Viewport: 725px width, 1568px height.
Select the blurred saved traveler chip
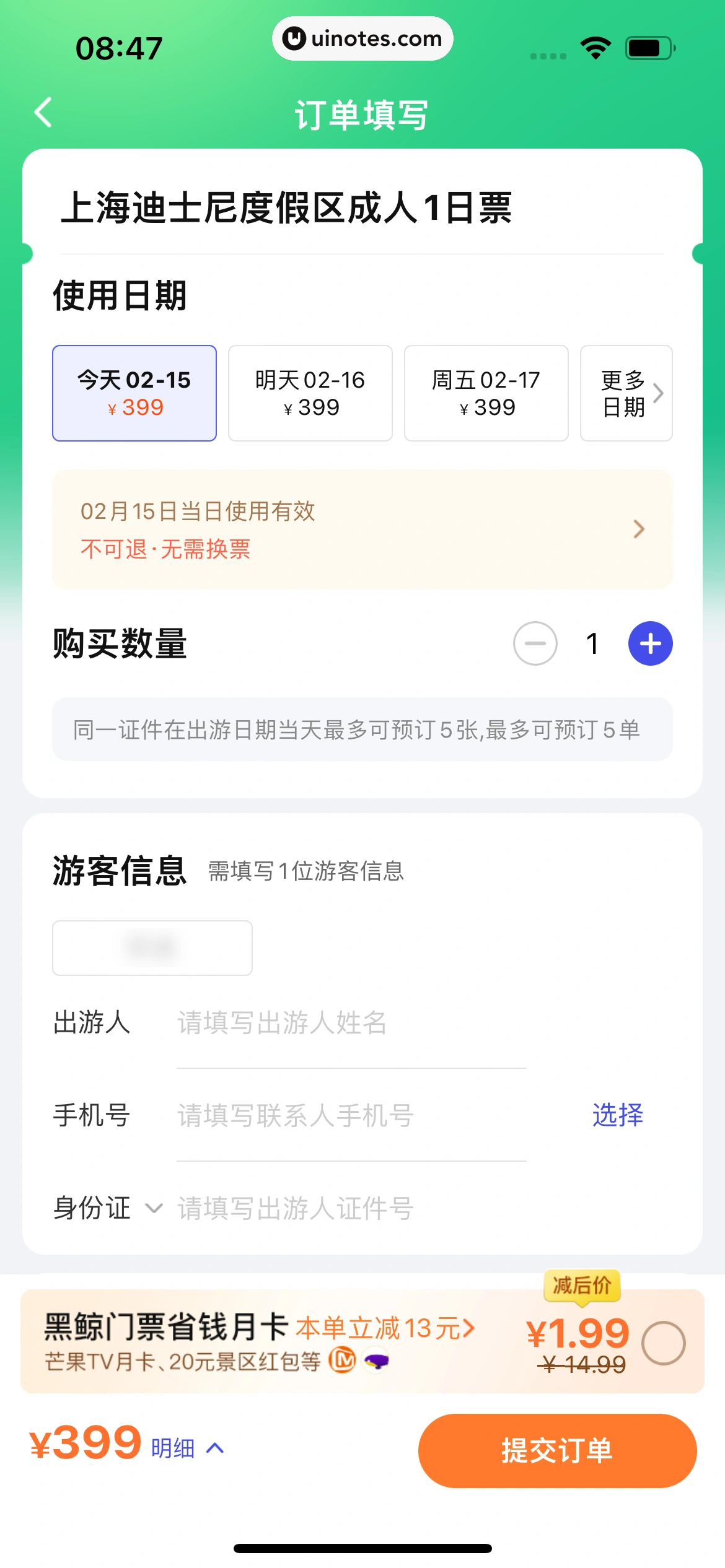pyautogui.click(x=152, y=947)
